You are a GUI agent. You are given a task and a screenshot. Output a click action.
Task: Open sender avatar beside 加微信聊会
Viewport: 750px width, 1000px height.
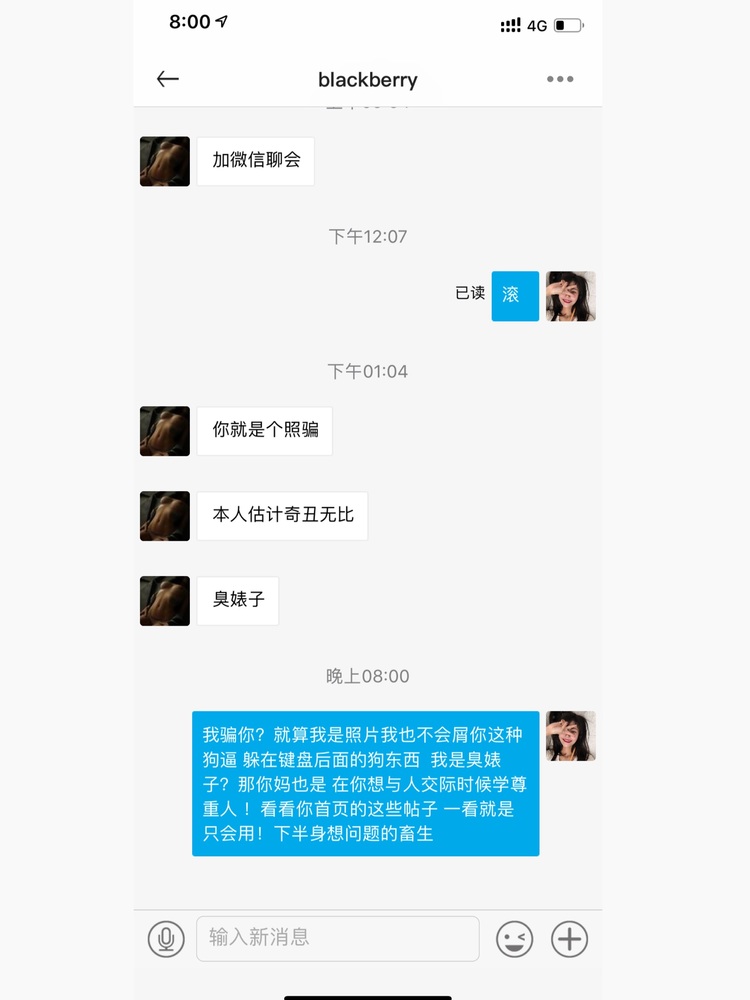[x=165, y=162]
